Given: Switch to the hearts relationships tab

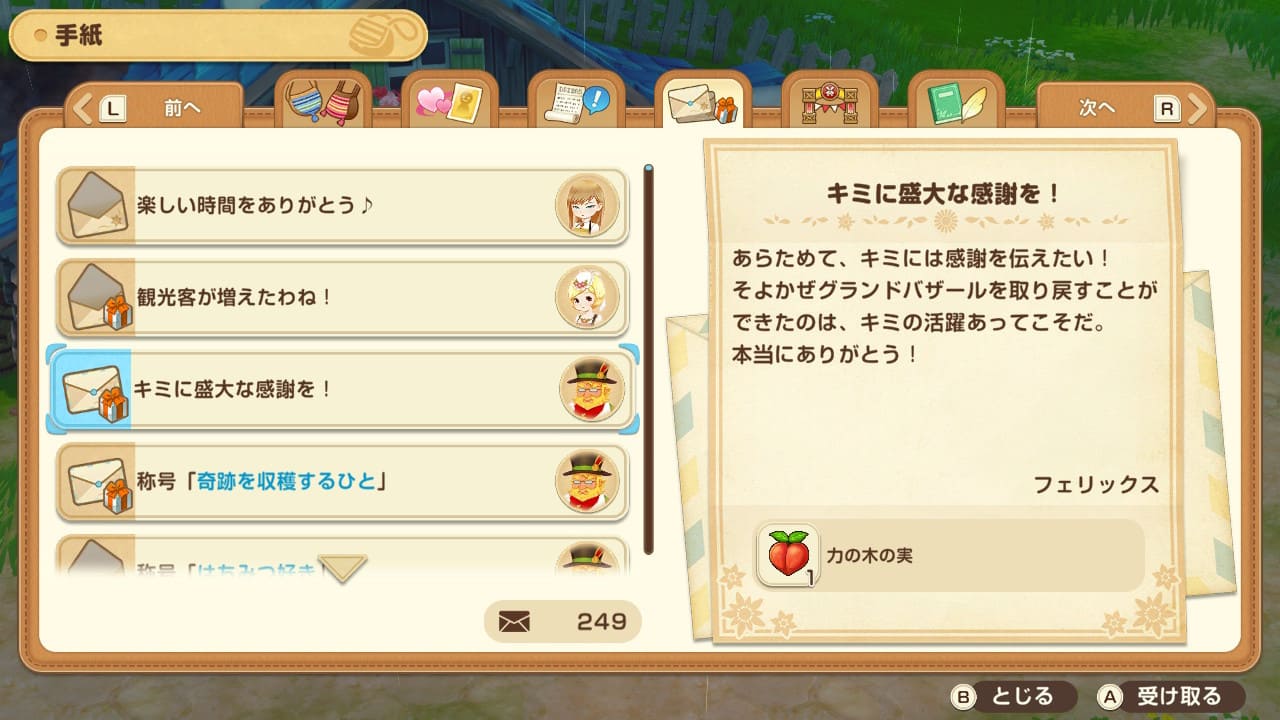Looking at the screenshot, I should click(449, 103).
